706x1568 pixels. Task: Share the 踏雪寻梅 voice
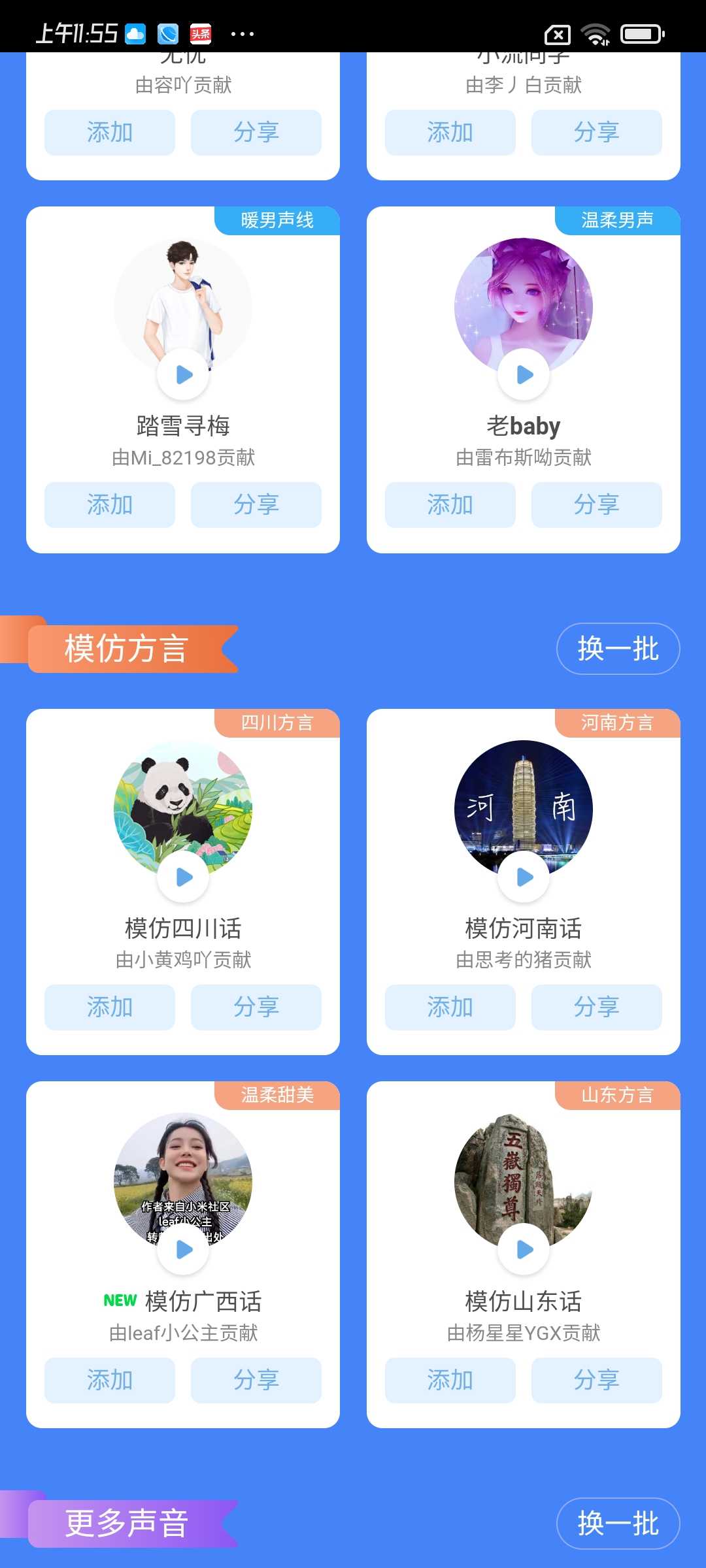click(256, 505)
